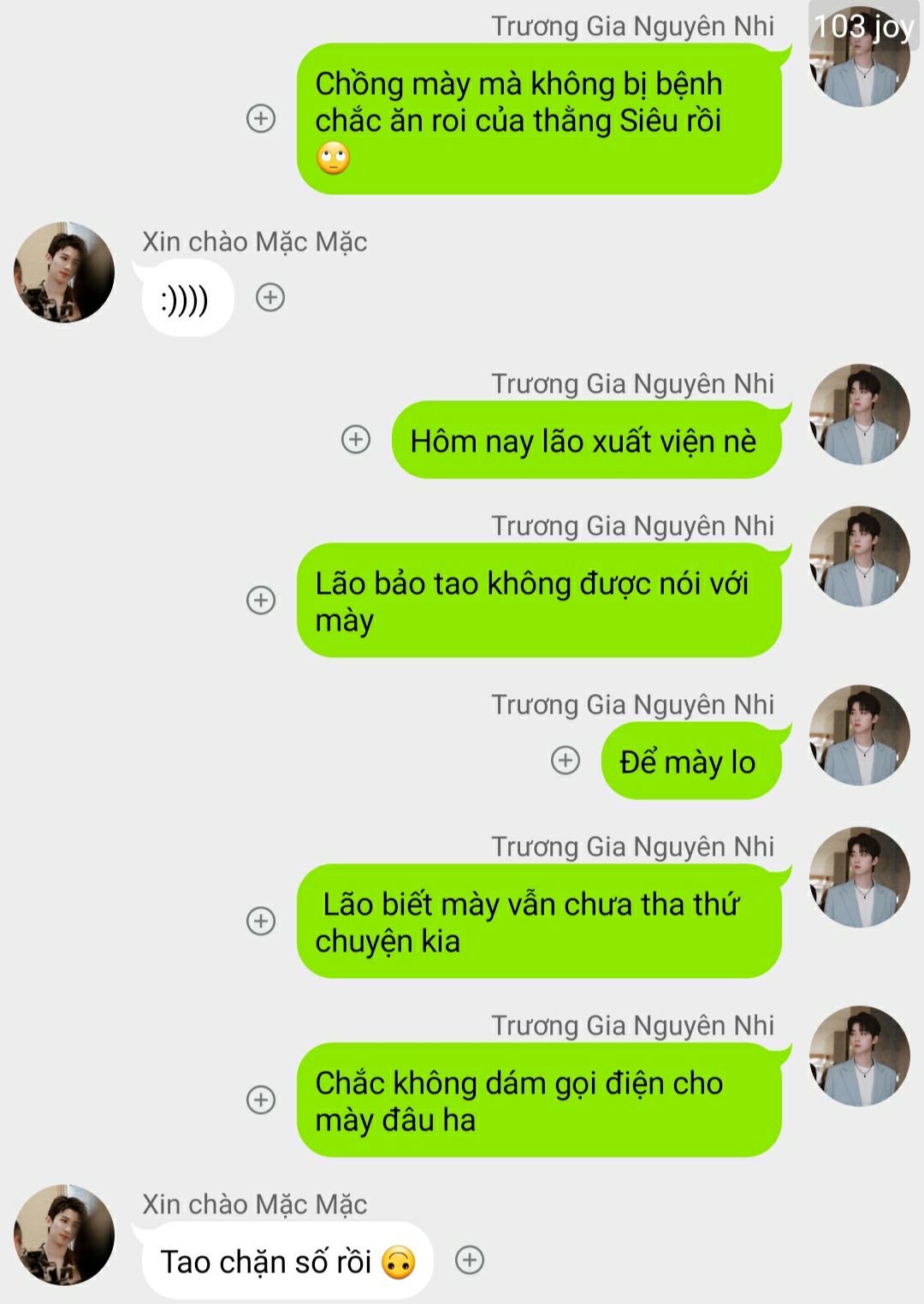Tap plus icon beside "Lão biết mày vẫn chưa tha thứ"
This screenshot has height=1304, width=924.
coord(261,921)
